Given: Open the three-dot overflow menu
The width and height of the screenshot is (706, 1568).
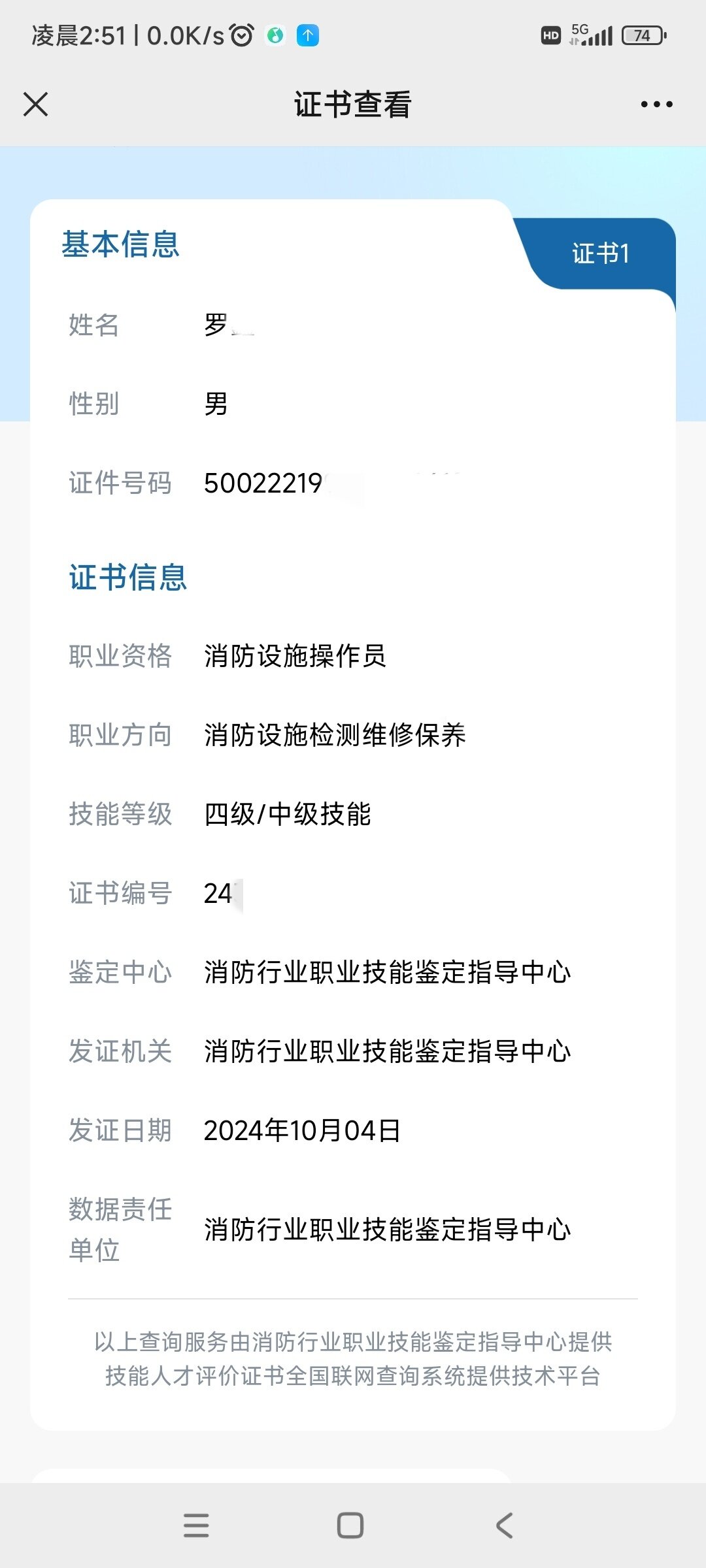Looking at the screenshot, I should coord(656,104).
